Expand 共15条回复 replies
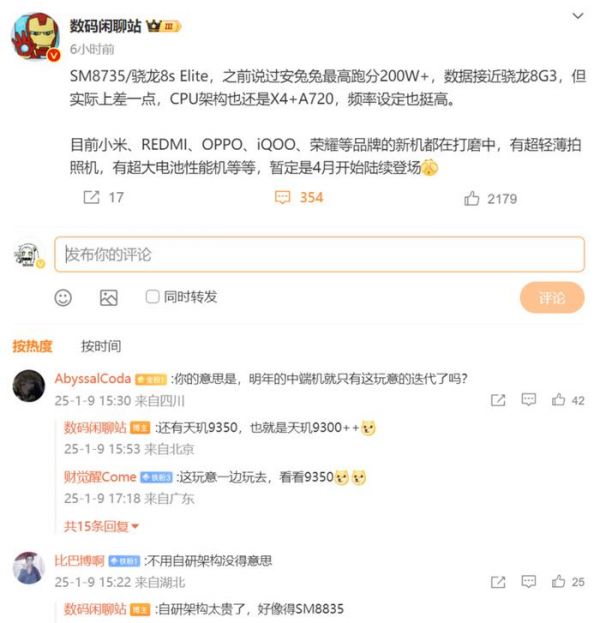The height and width of the screenshot is (623, 600). coord(101,526)
